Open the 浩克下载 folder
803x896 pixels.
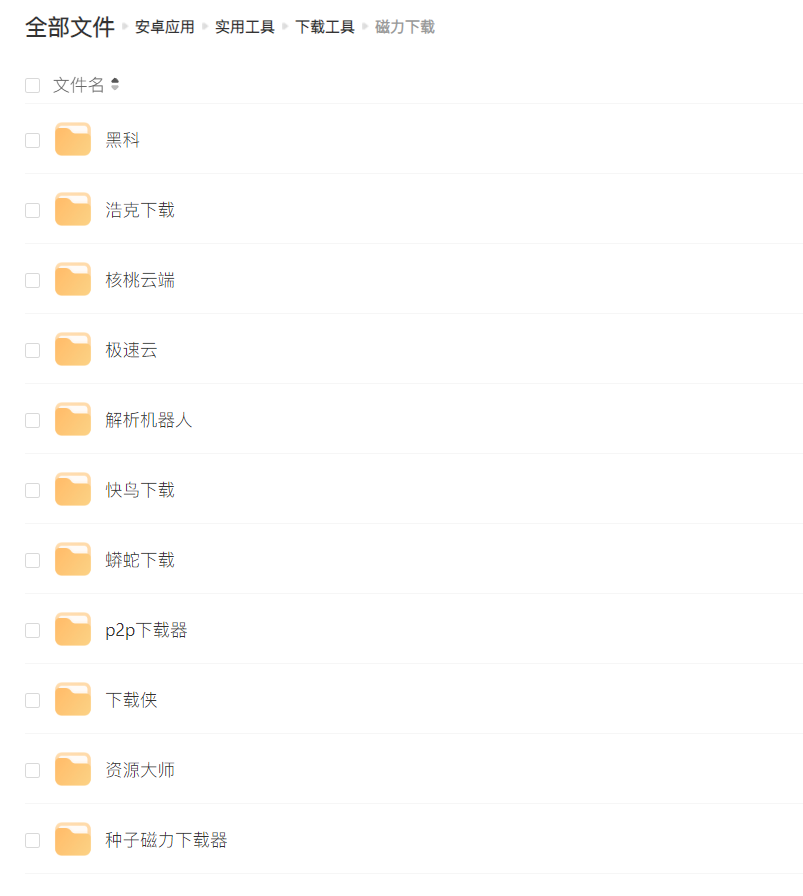140,210
